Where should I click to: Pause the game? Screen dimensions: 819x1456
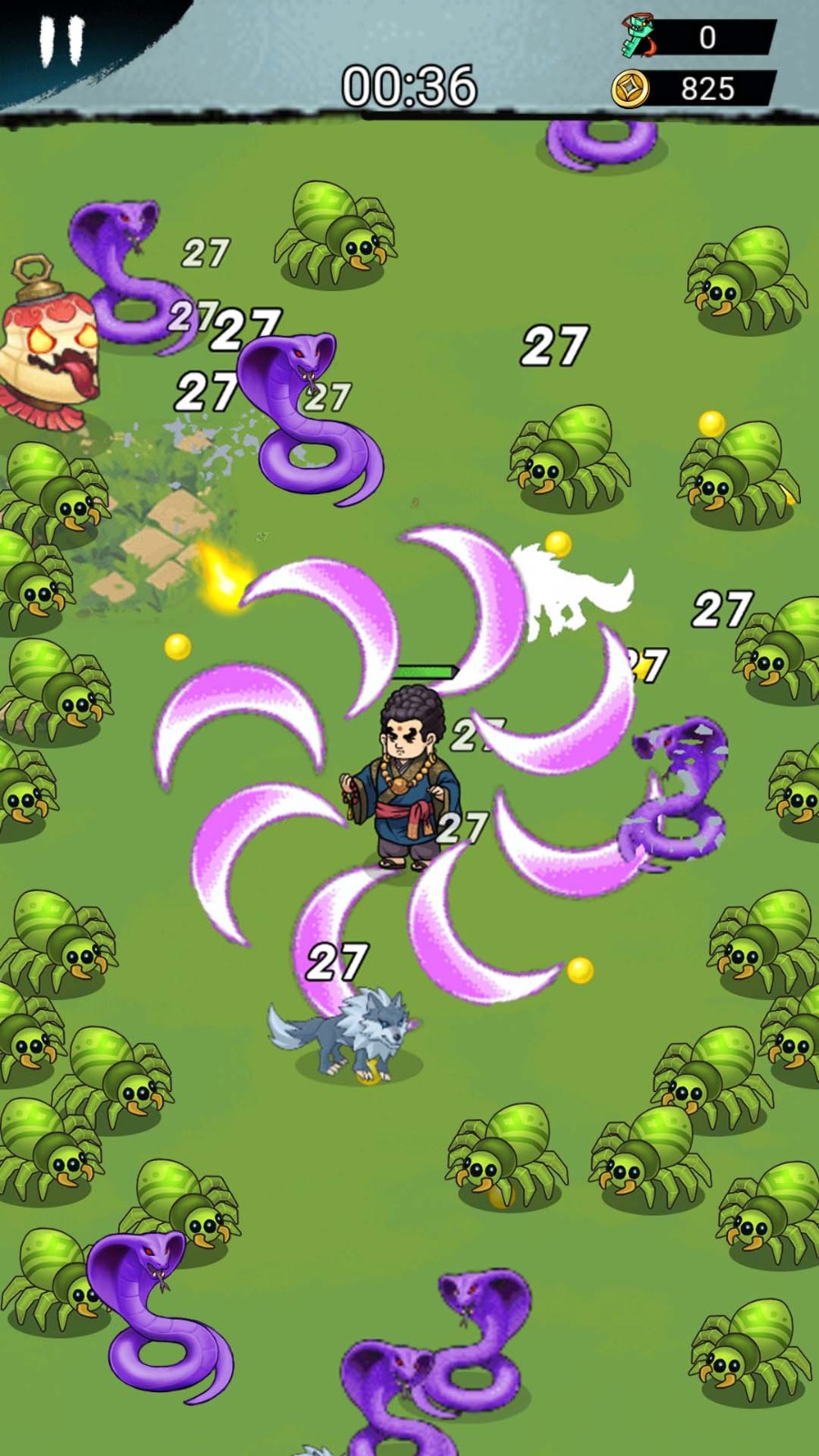pyautogui.click(x=61, y=40)
